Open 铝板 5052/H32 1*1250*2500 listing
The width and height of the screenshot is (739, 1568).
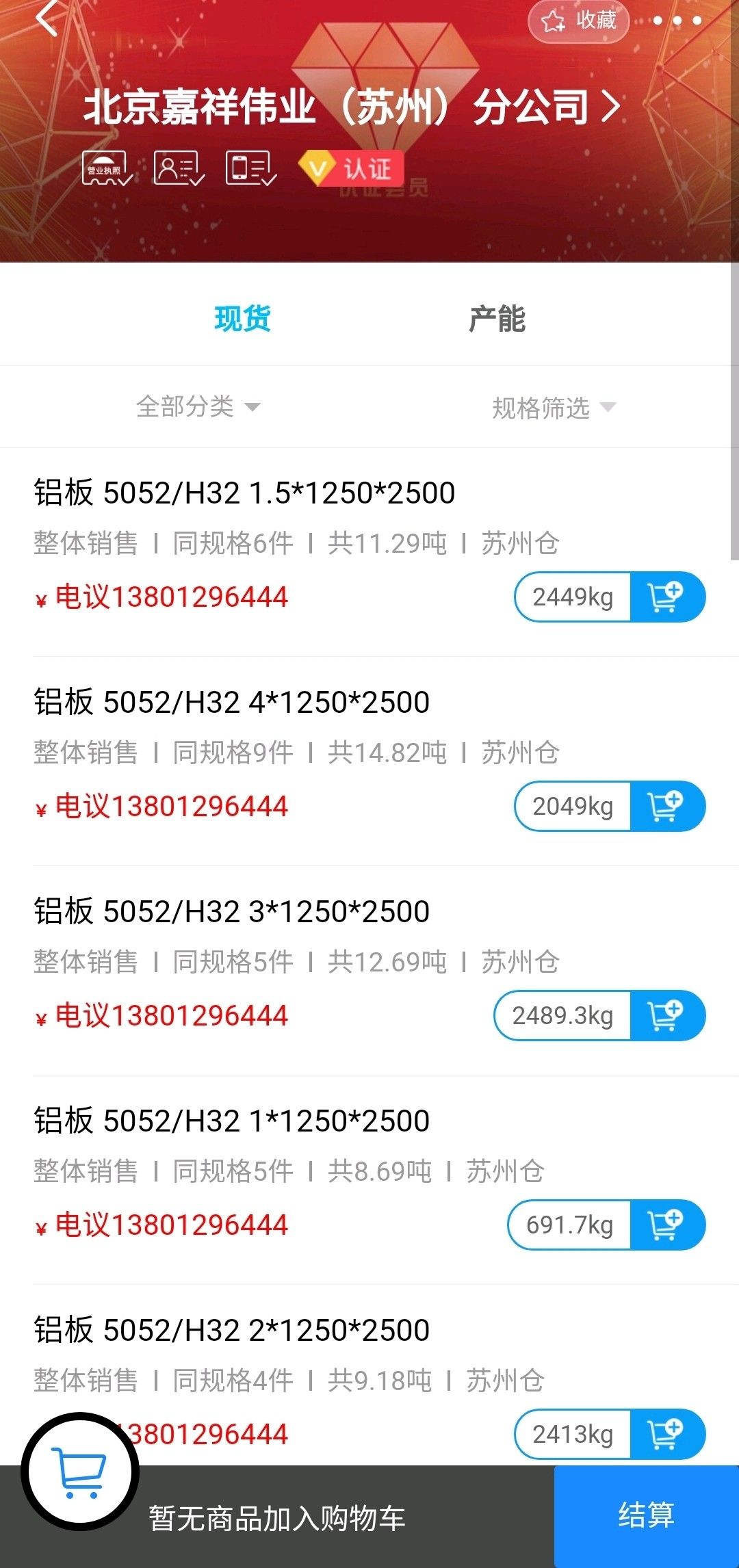(x=232, y=1121)
